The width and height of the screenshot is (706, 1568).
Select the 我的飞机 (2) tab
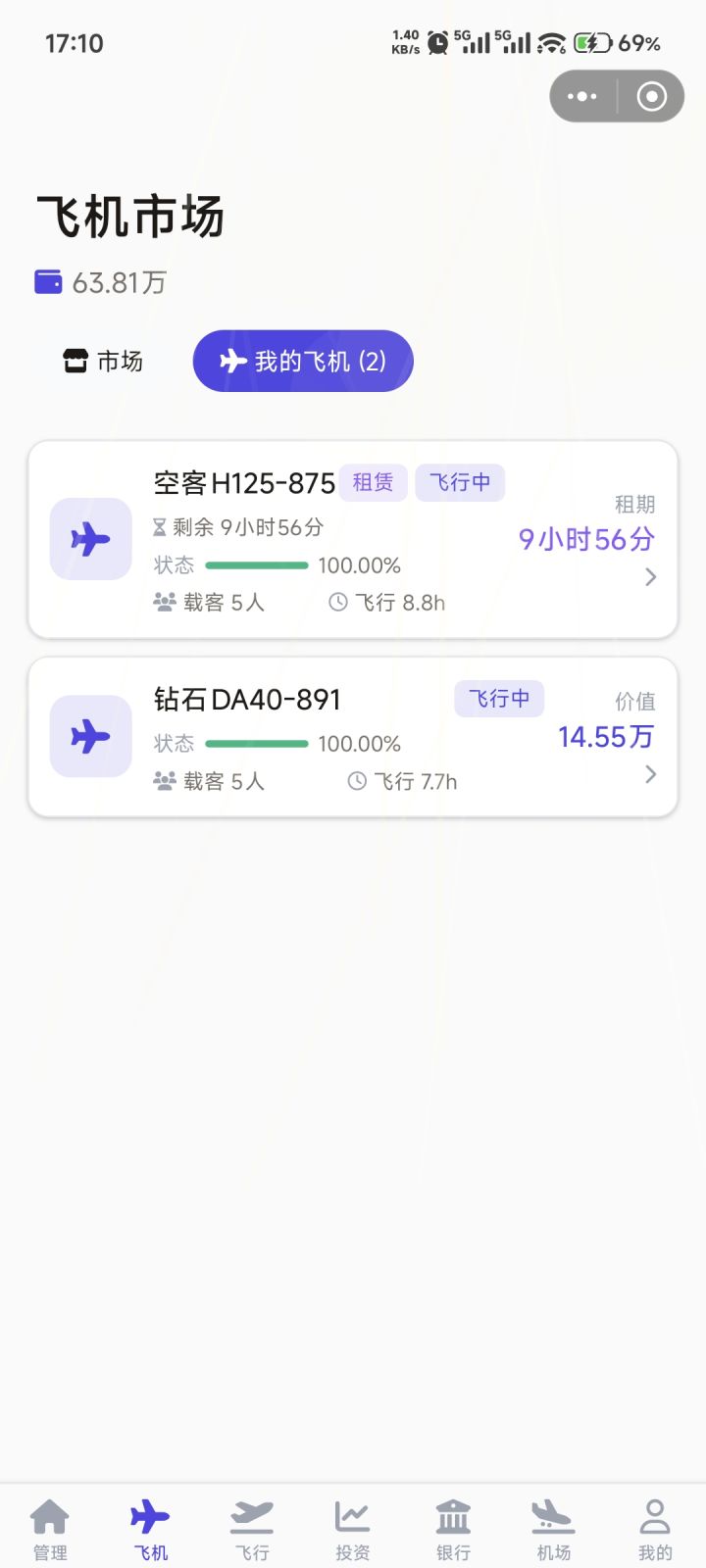[302, 361]
